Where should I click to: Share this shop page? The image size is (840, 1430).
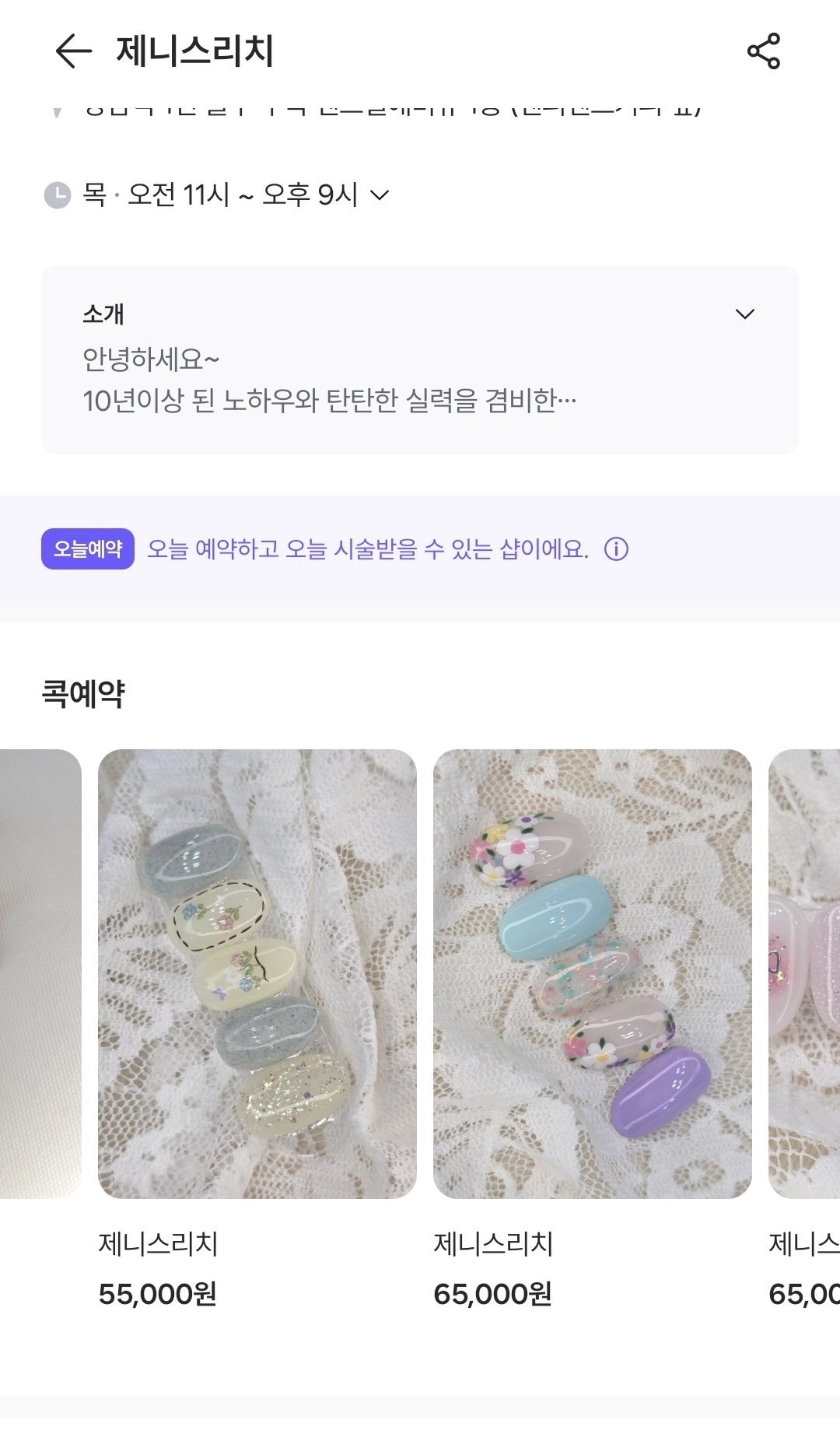763,51
